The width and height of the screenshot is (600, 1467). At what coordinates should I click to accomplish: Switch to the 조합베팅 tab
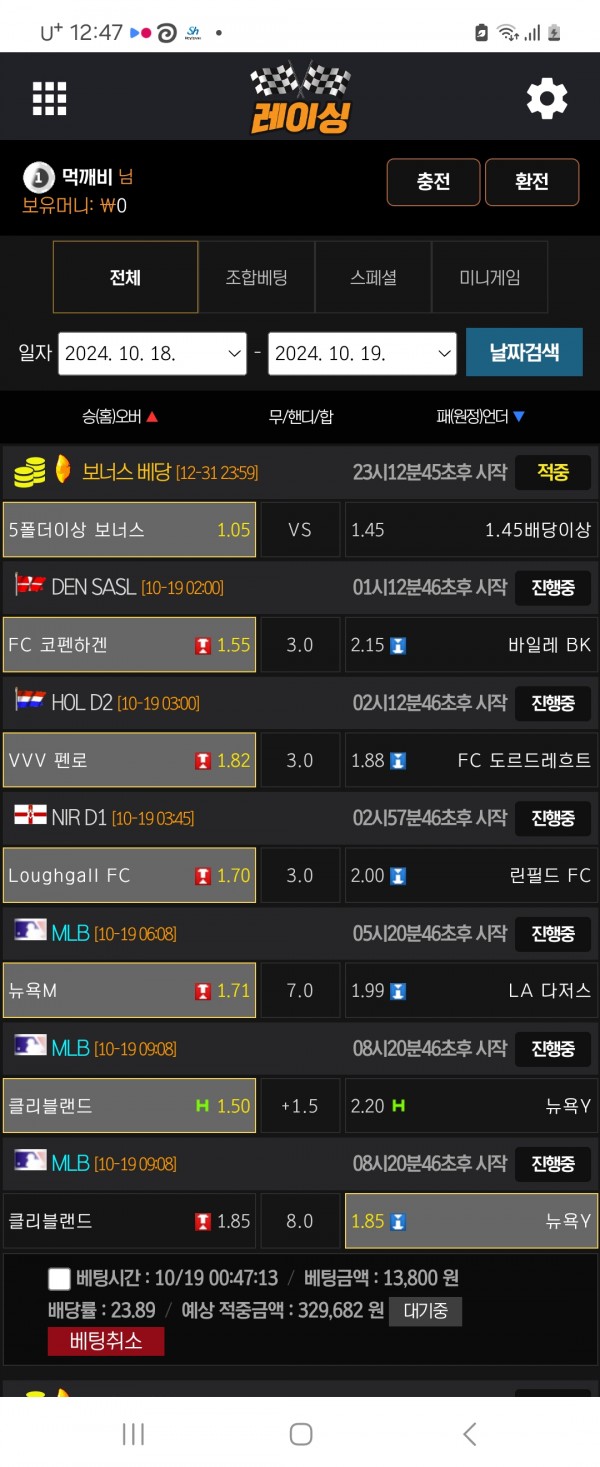257,277
